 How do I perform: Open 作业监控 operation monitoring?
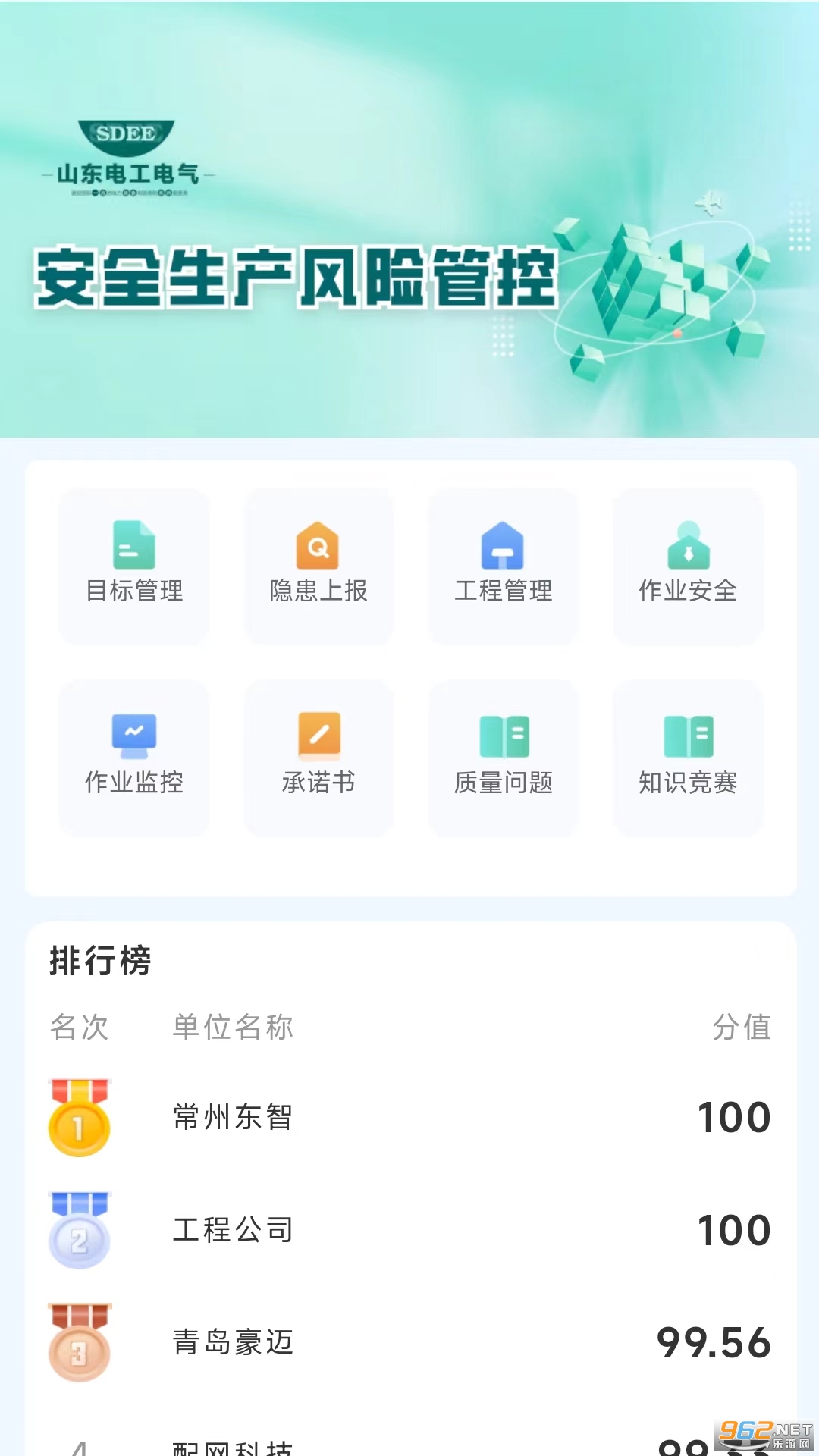(133, 756)
